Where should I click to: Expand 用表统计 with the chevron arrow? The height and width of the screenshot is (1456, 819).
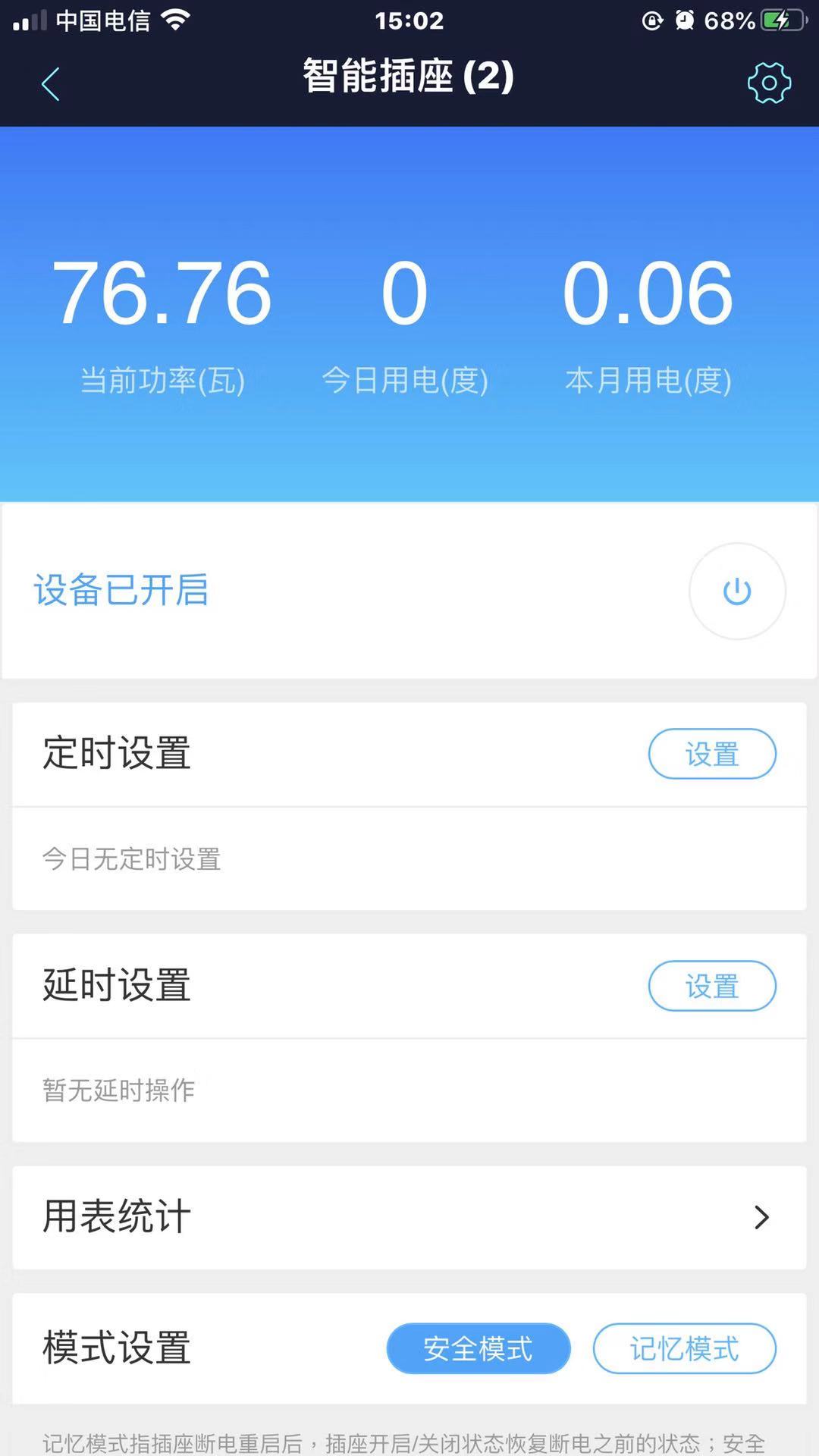(x=761, y=1217)
